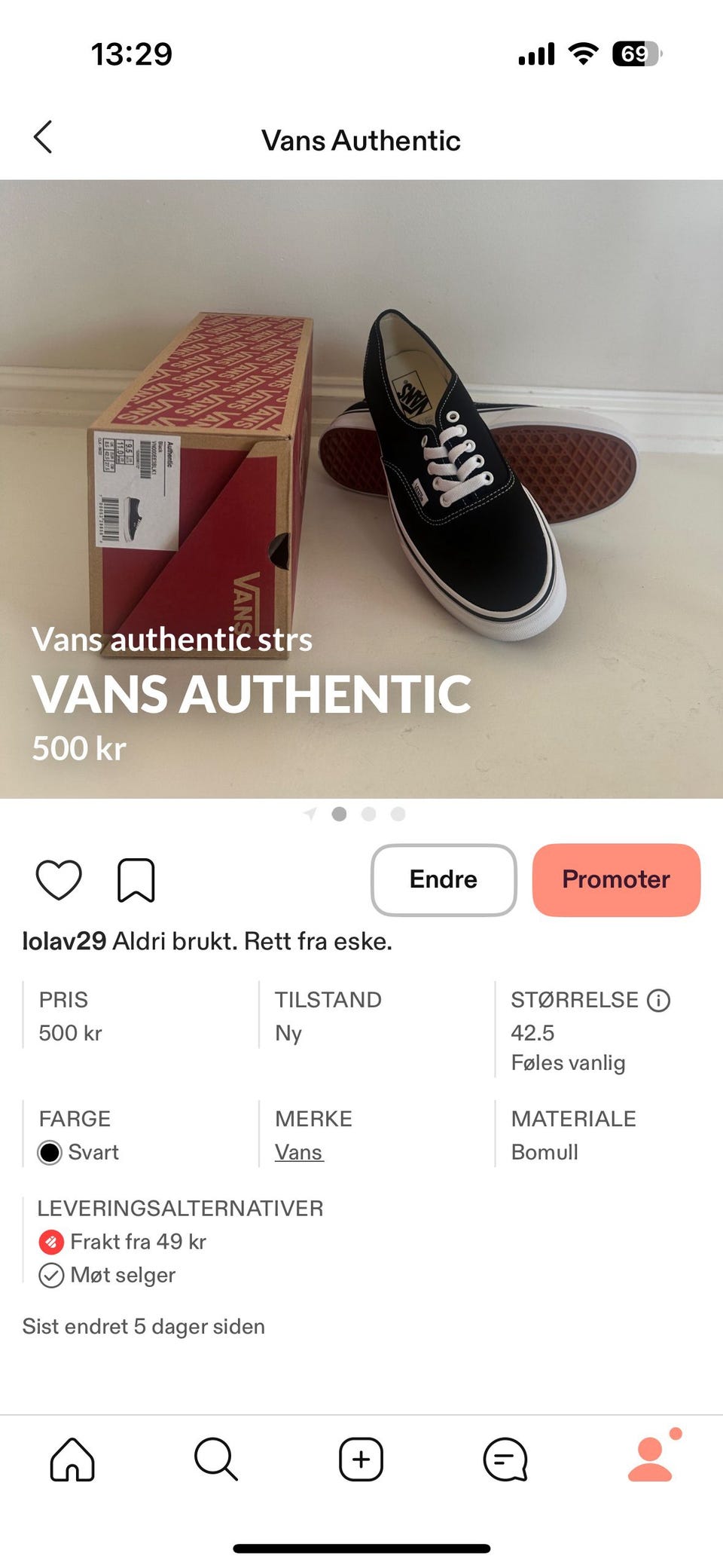Tap the third carousel dot
Image resolution: width=723 pixels, height=1568 pixels.
pos(397,814)
